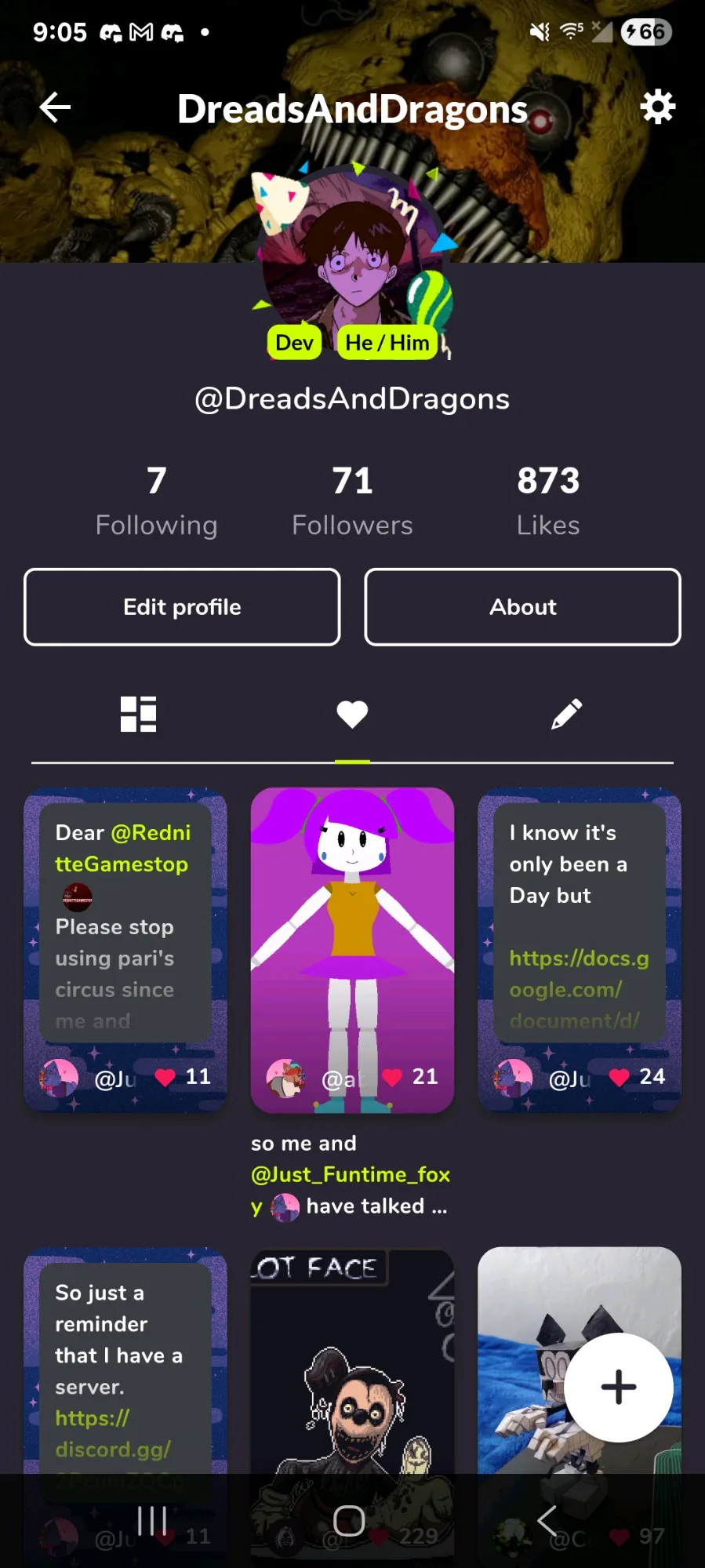Like the post with 24 likes
Image resolution: width=705 pixels, height=1568 pixels.
point(620,1077)
